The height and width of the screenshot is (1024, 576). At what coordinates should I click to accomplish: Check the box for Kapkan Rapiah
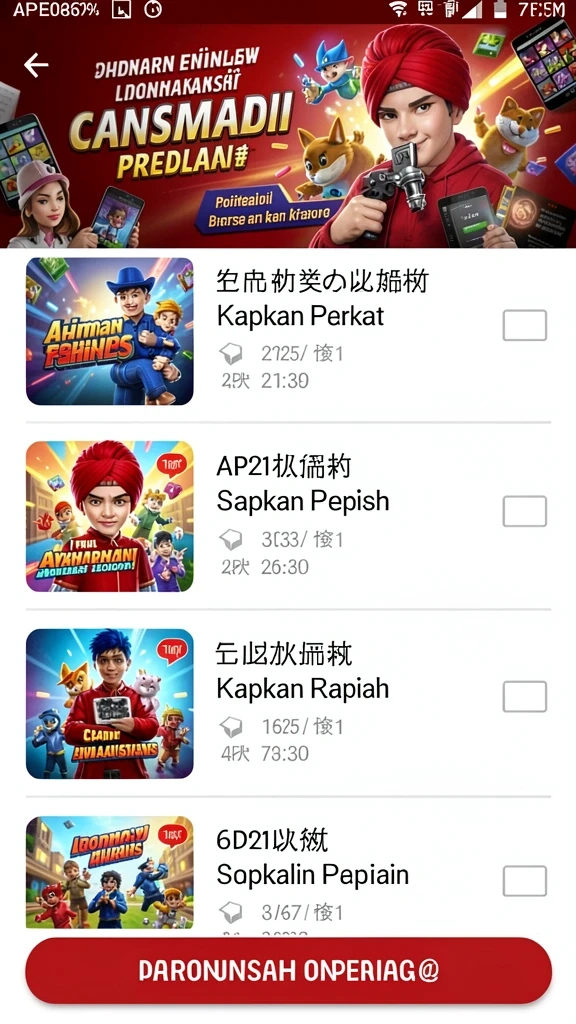(x=524, y=696)
